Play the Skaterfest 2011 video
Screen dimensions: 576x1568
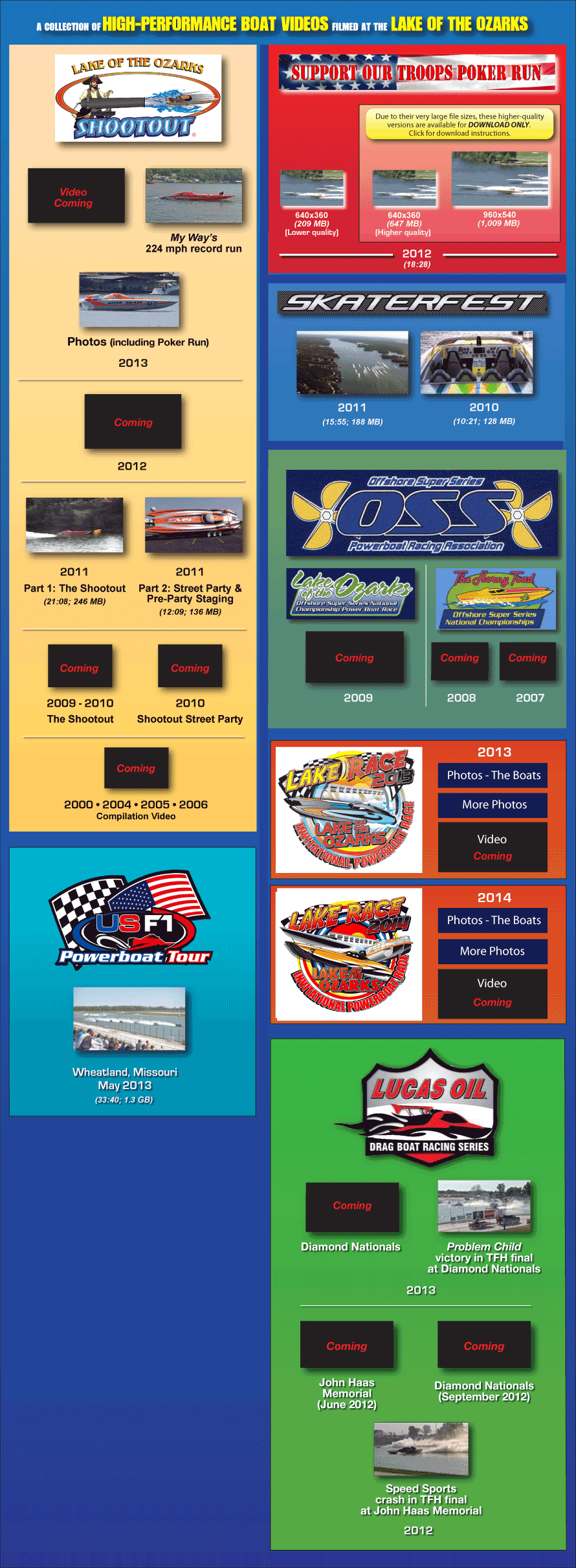(x=353, y=363)
